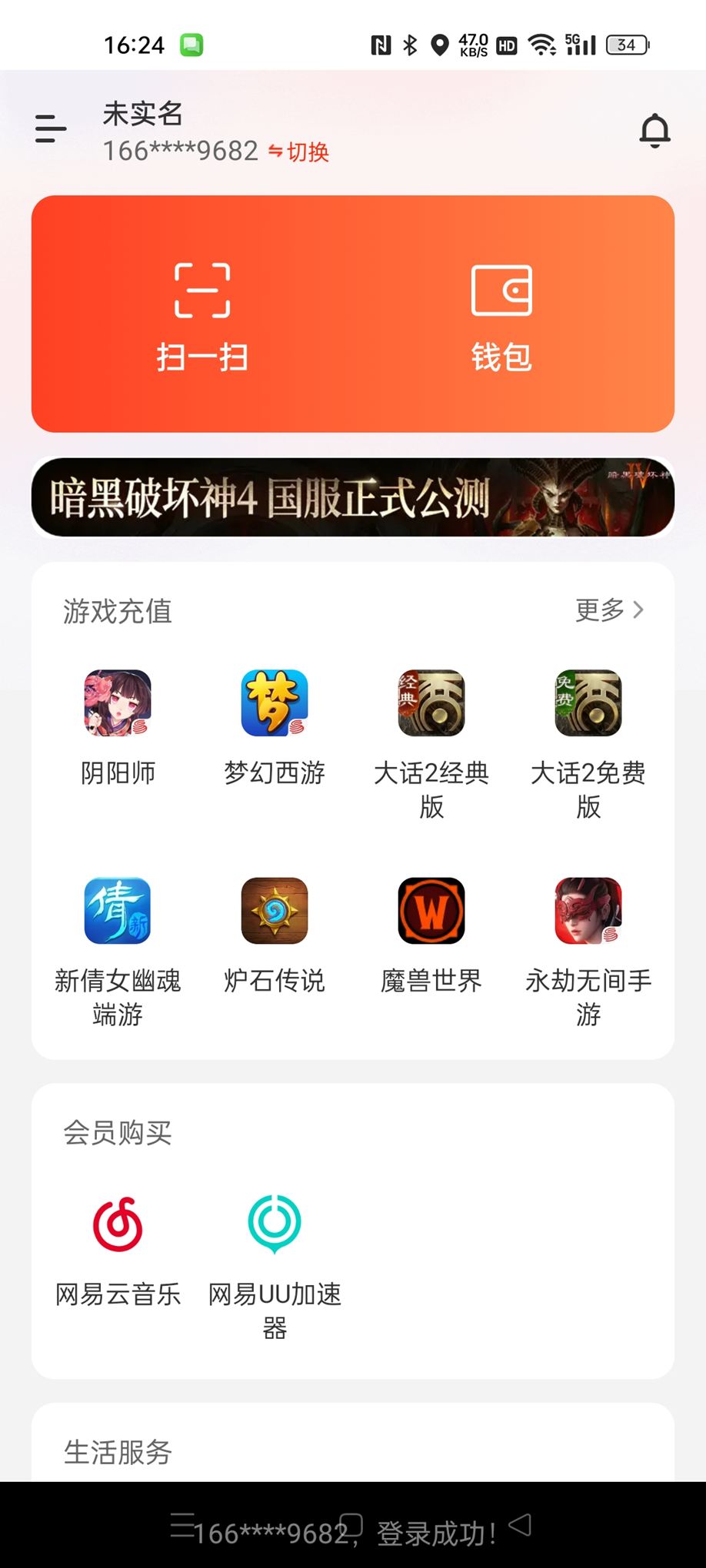The width and height of the screenshot is (706, 1568).
Task: Go back with system back button
Action: click(x=521, y=1525)
